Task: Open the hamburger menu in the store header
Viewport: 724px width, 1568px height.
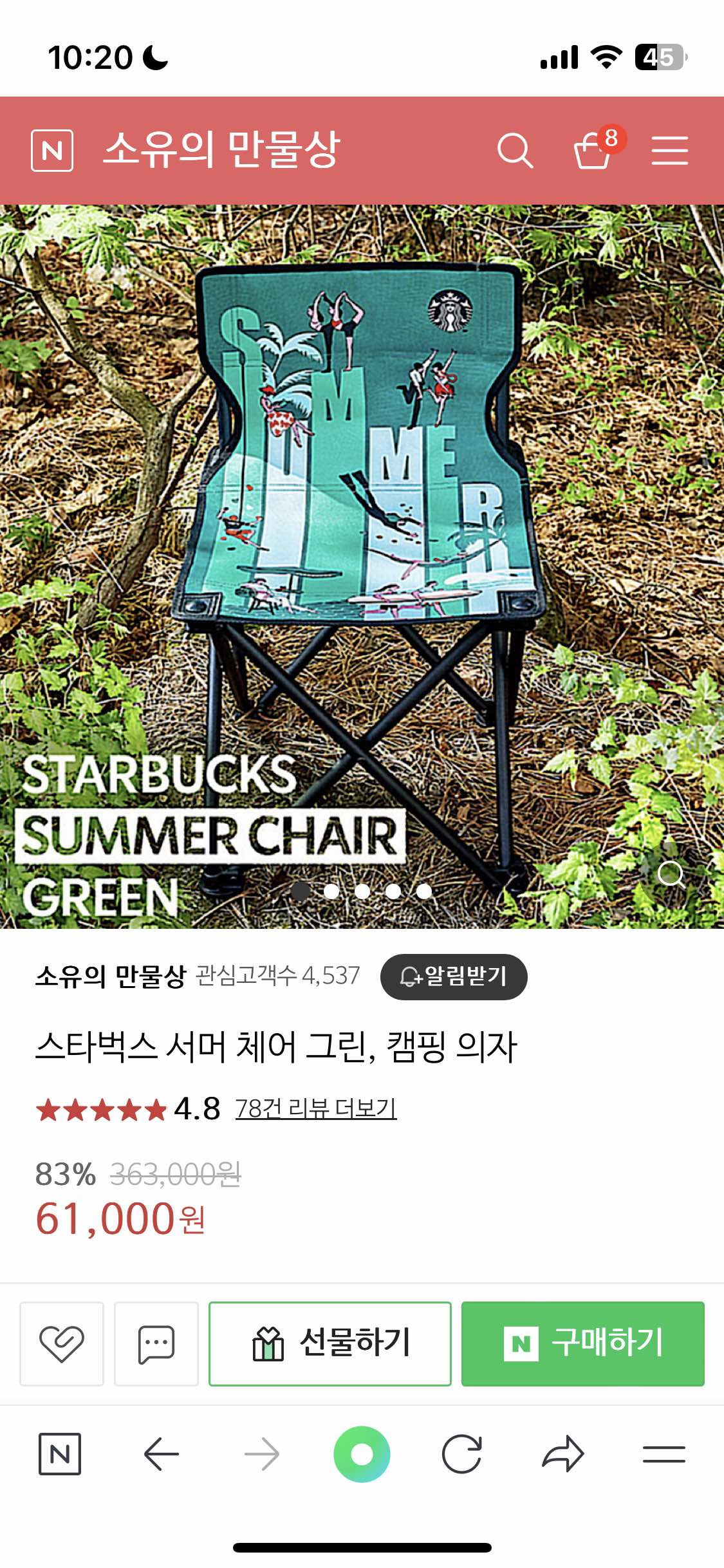Action: [x=669, y=151]
